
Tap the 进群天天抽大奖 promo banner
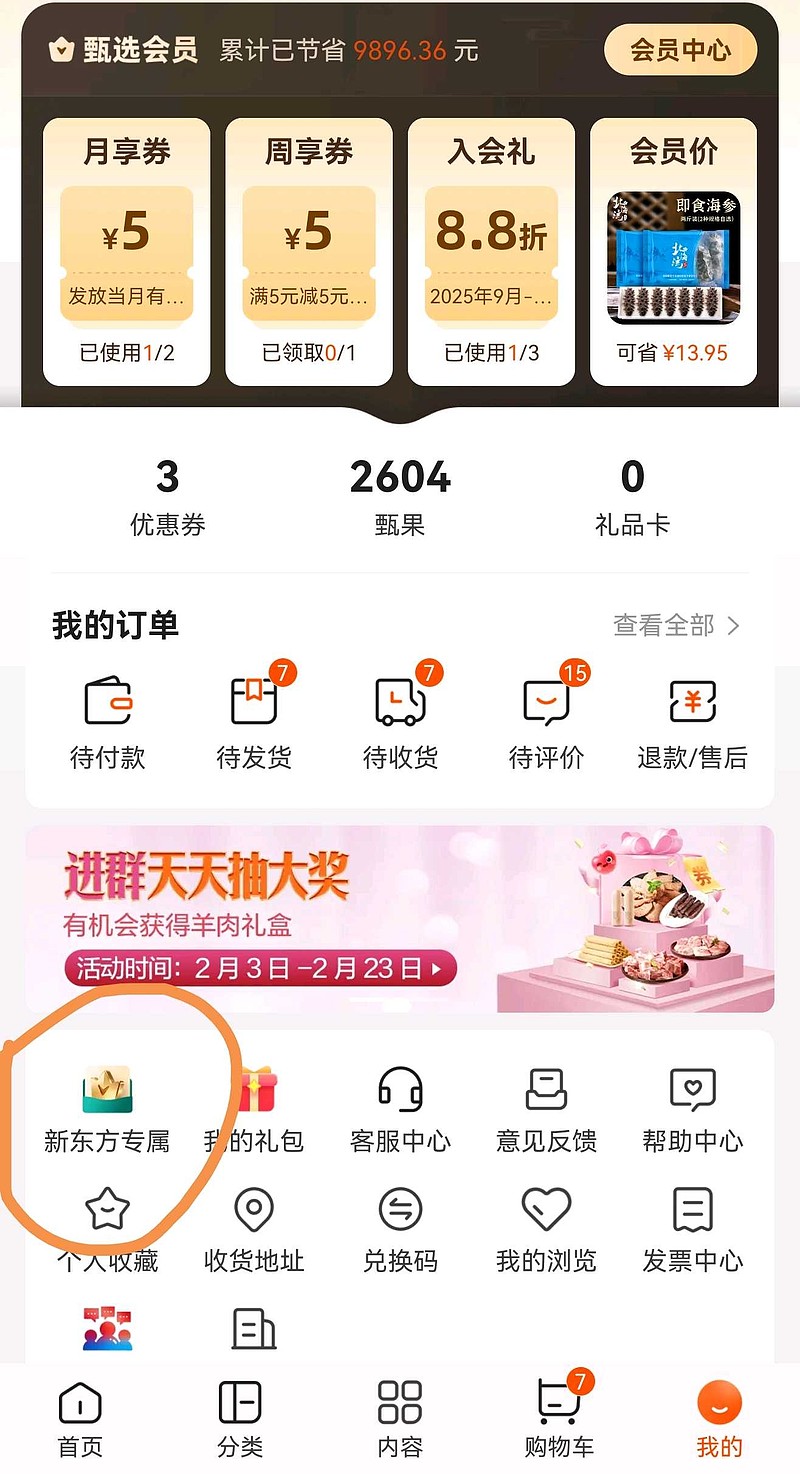pyautogui.click(x=400, y=920)
